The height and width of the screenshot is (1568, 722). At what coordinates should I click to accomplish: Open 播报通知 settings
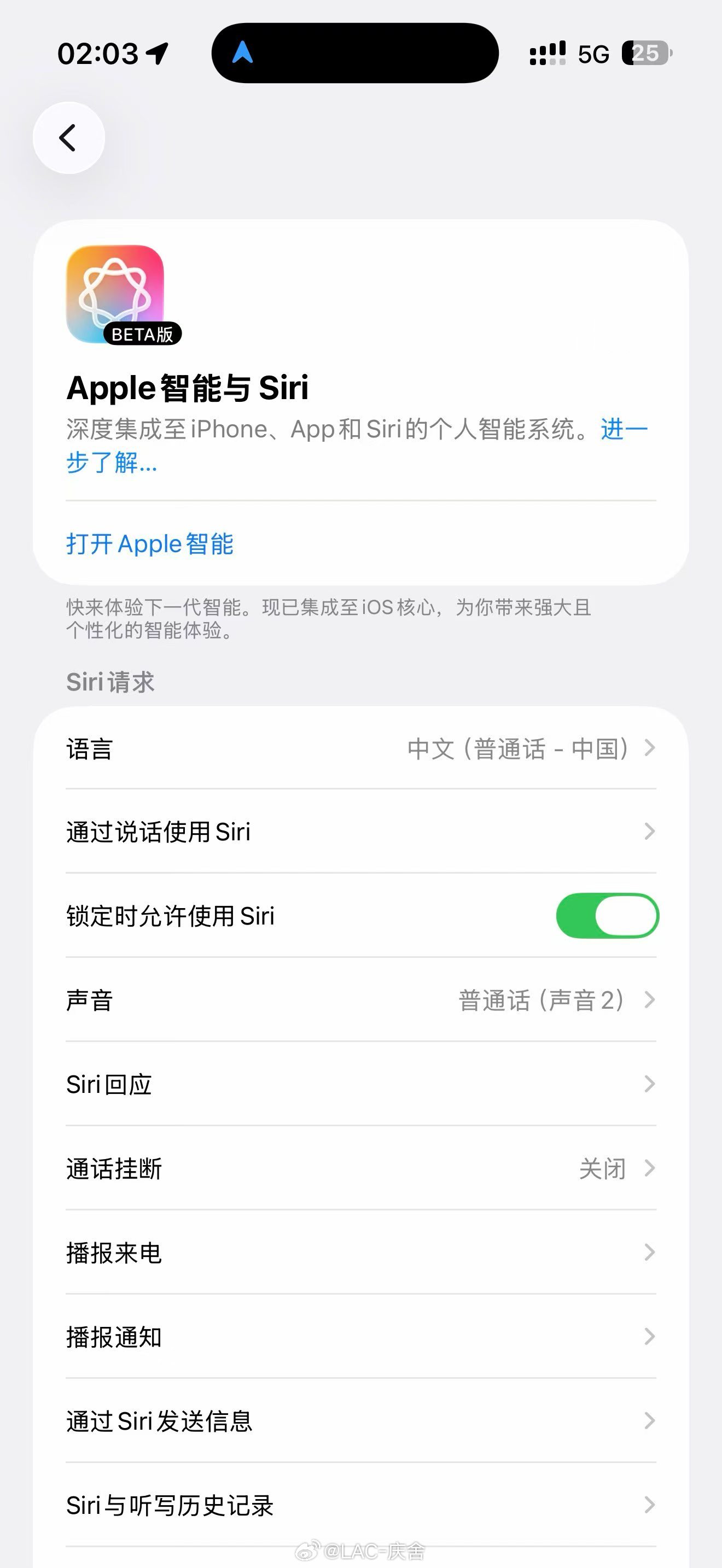(x=361, y=1337)
